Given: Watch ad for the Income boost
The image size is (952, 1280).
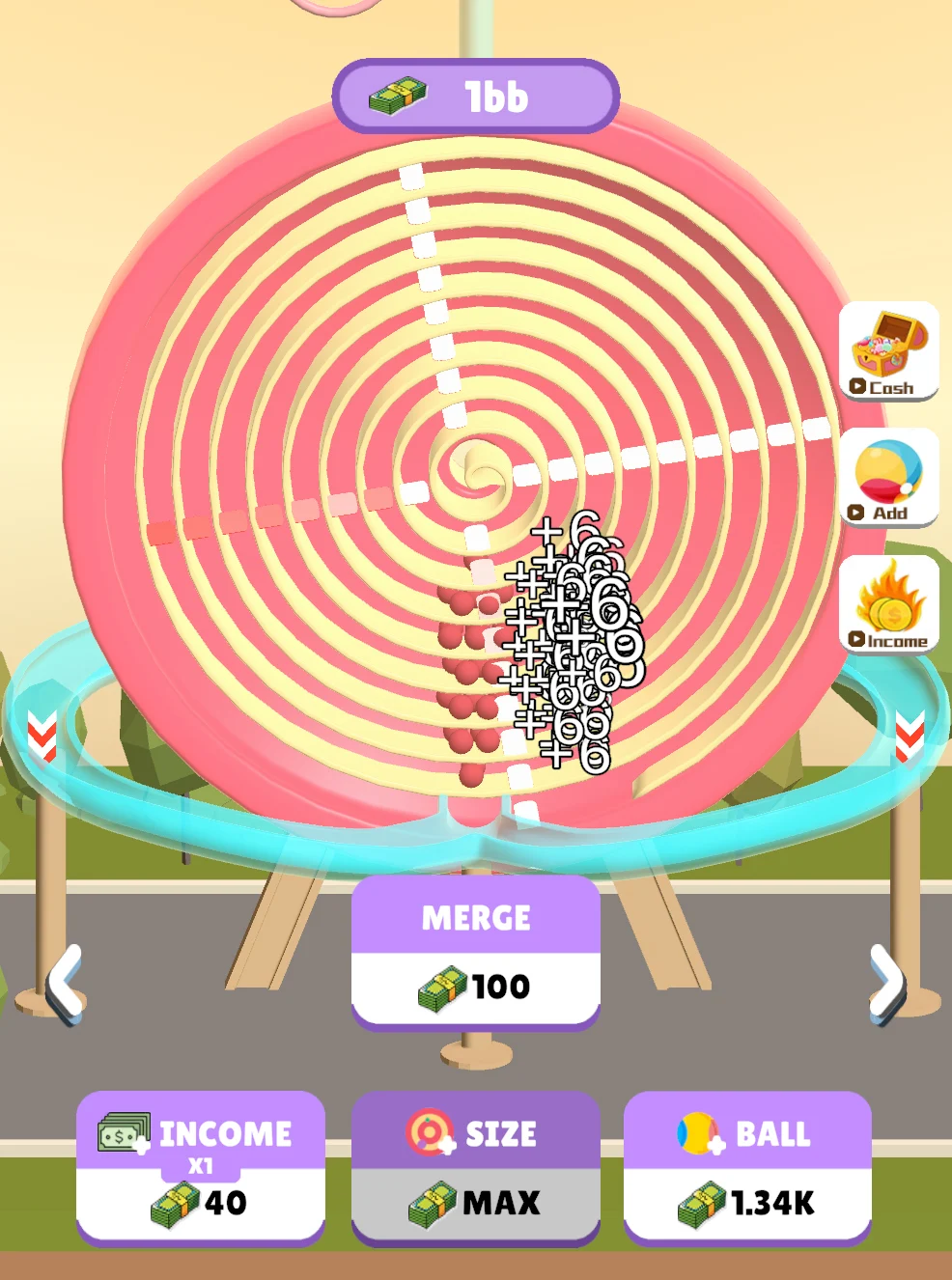Looking at the screenshot, I should click(x=888, y=604).
